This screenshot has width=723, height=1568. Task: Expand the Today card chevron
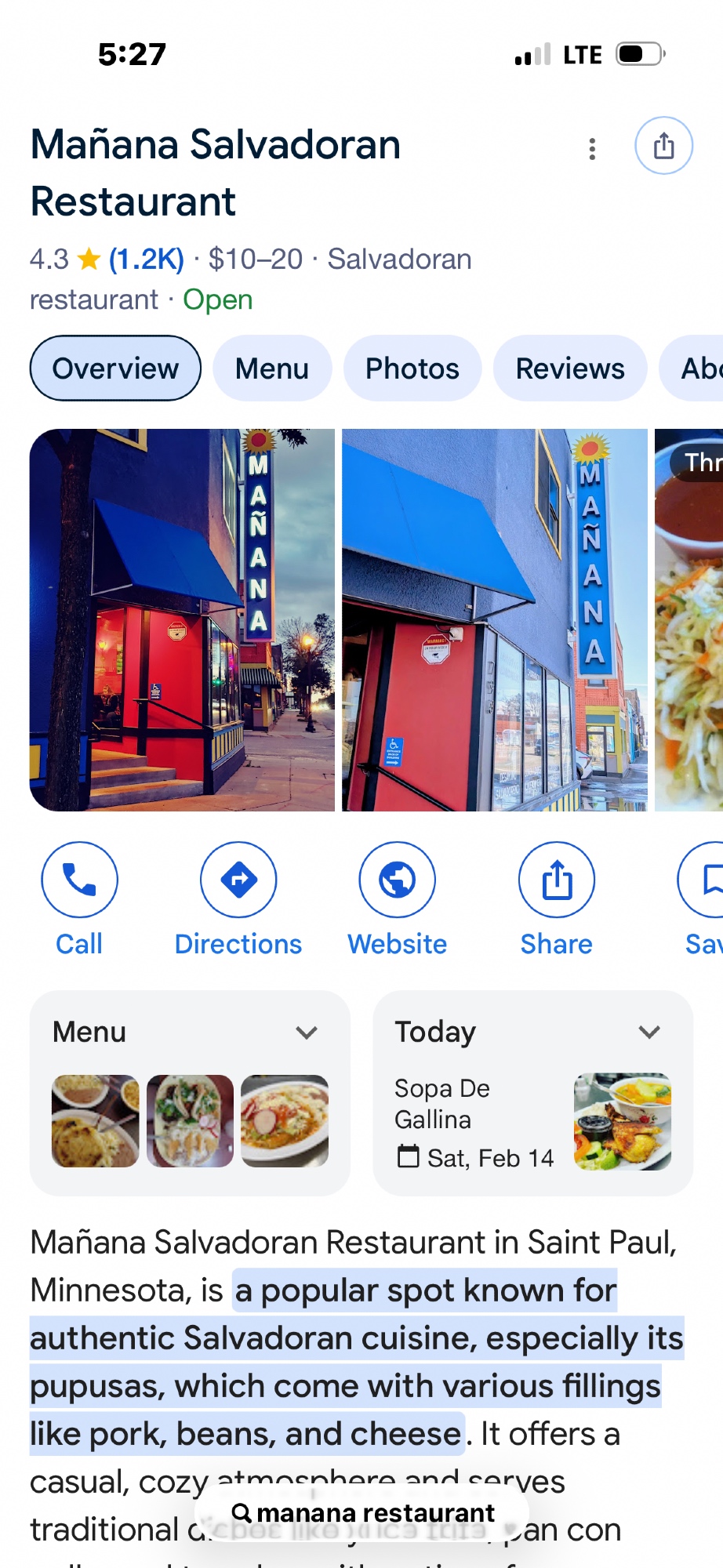(649, 1032)
